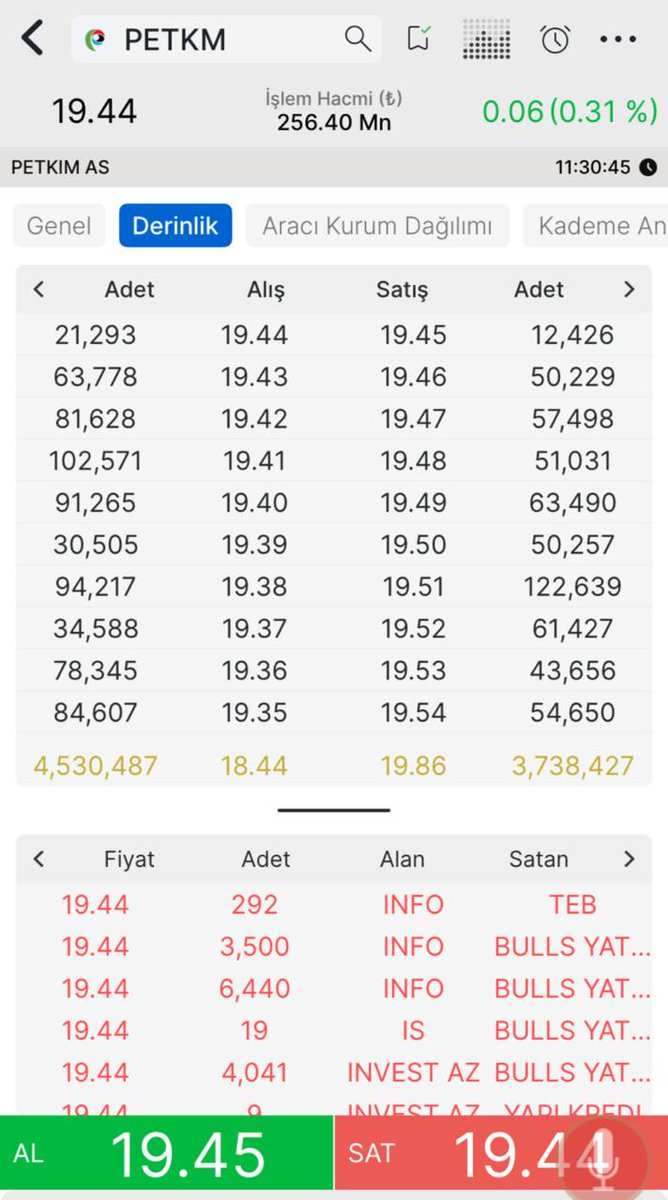Tap left arrow beside the Fiyat column
The width and height of the screenshot is (668, 1200).
39,859
